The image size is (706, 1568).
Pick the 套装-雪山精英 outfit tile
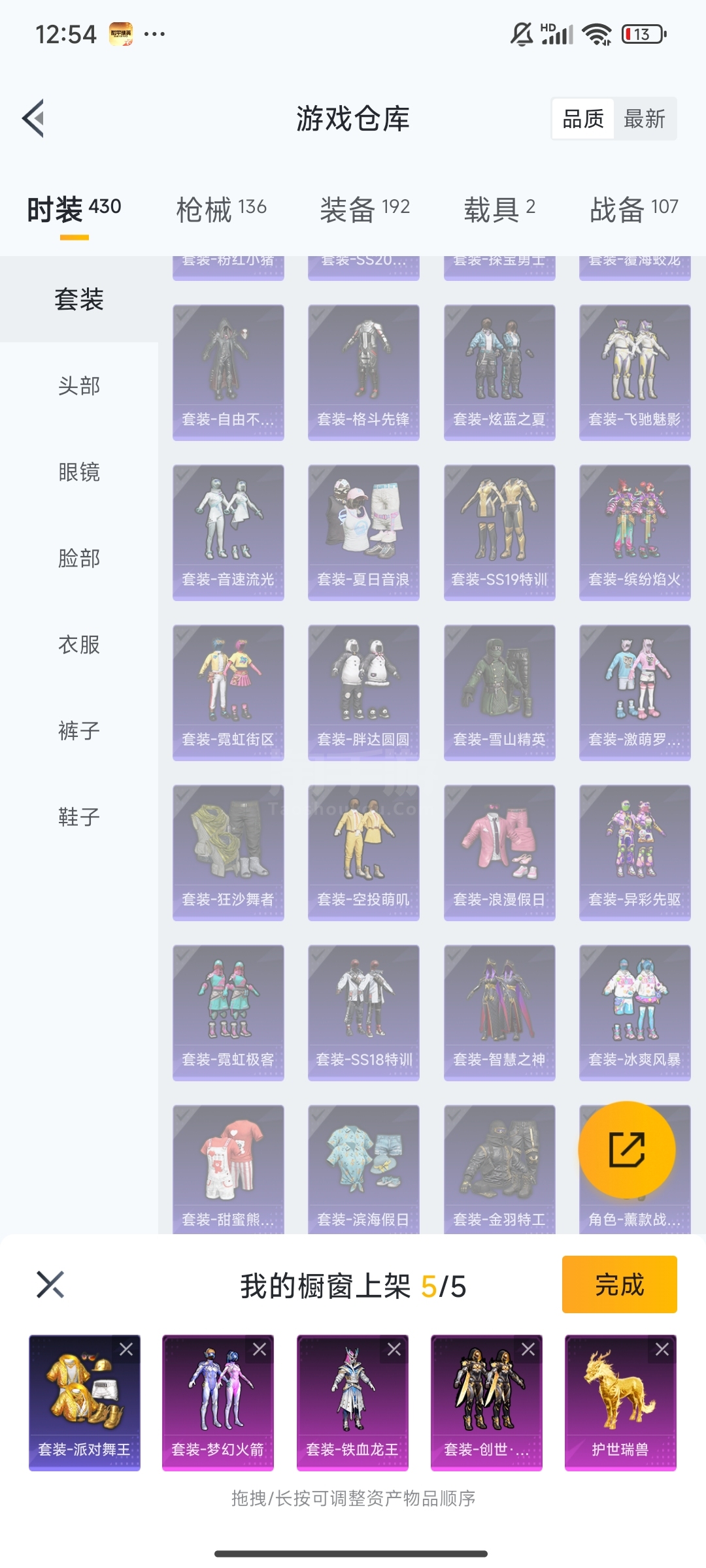pos(499,693)
